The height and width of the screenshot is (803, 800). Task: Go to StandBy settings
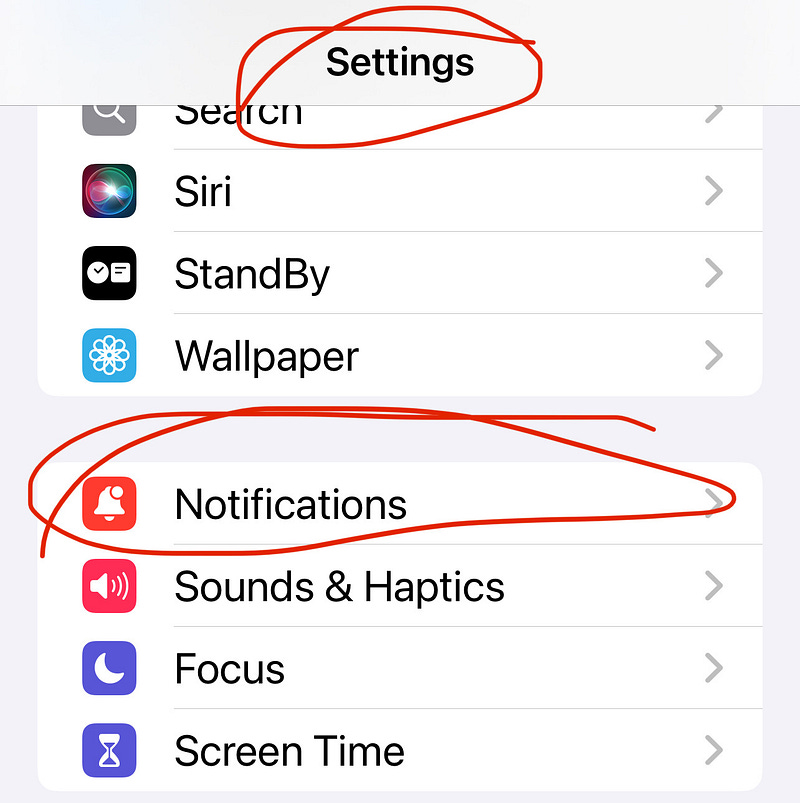(400, 273)
